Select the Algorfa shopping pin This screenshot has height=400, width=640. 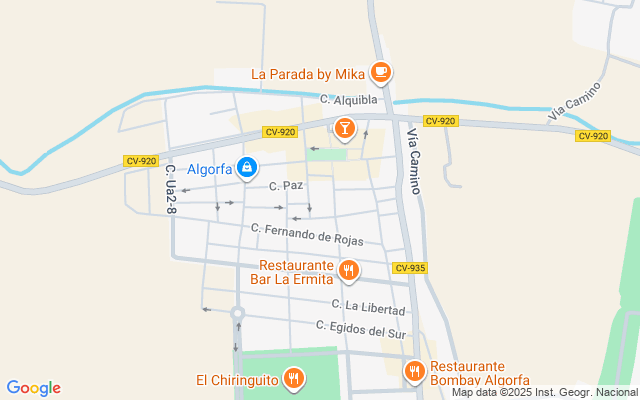[x=247, y=169]
